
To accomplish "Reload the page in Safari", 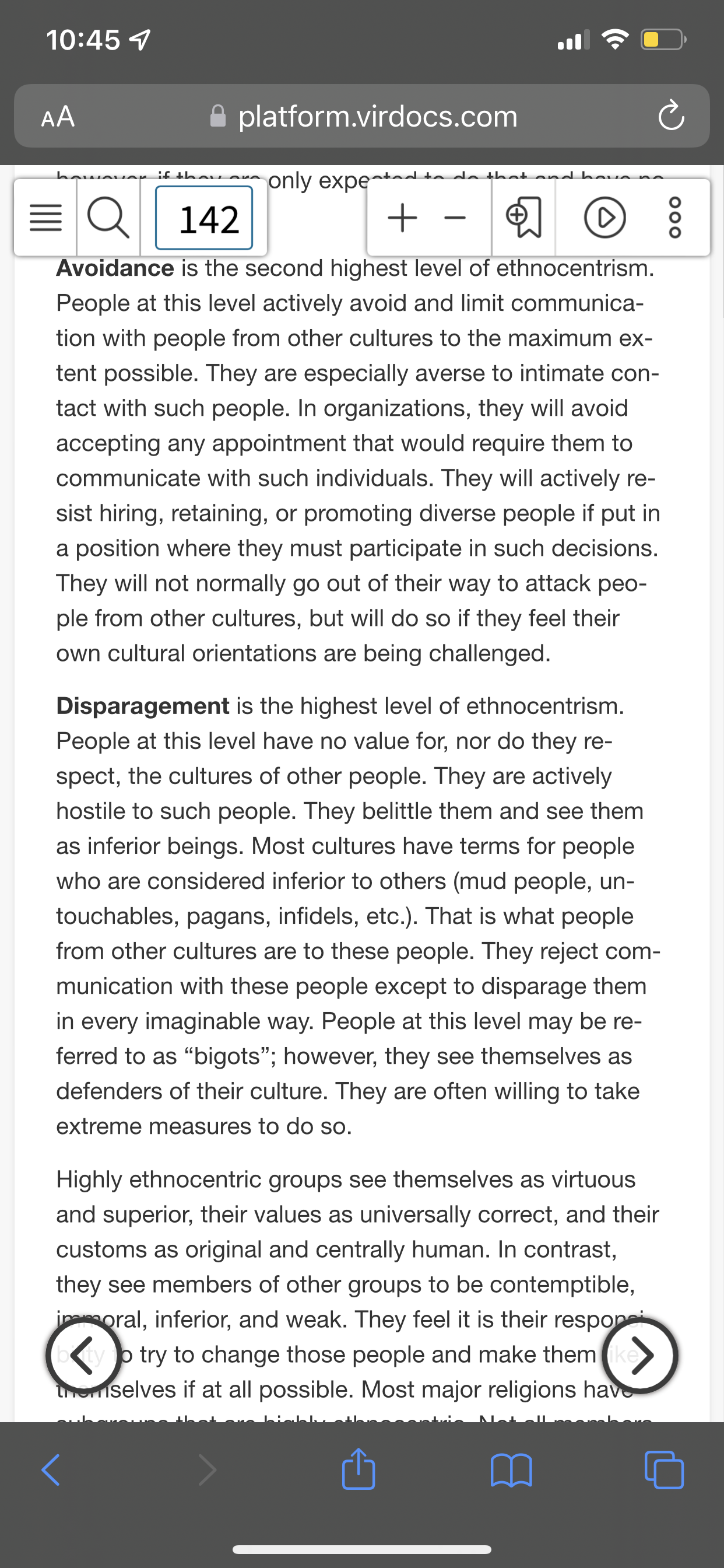I will (x=671, y=116).
